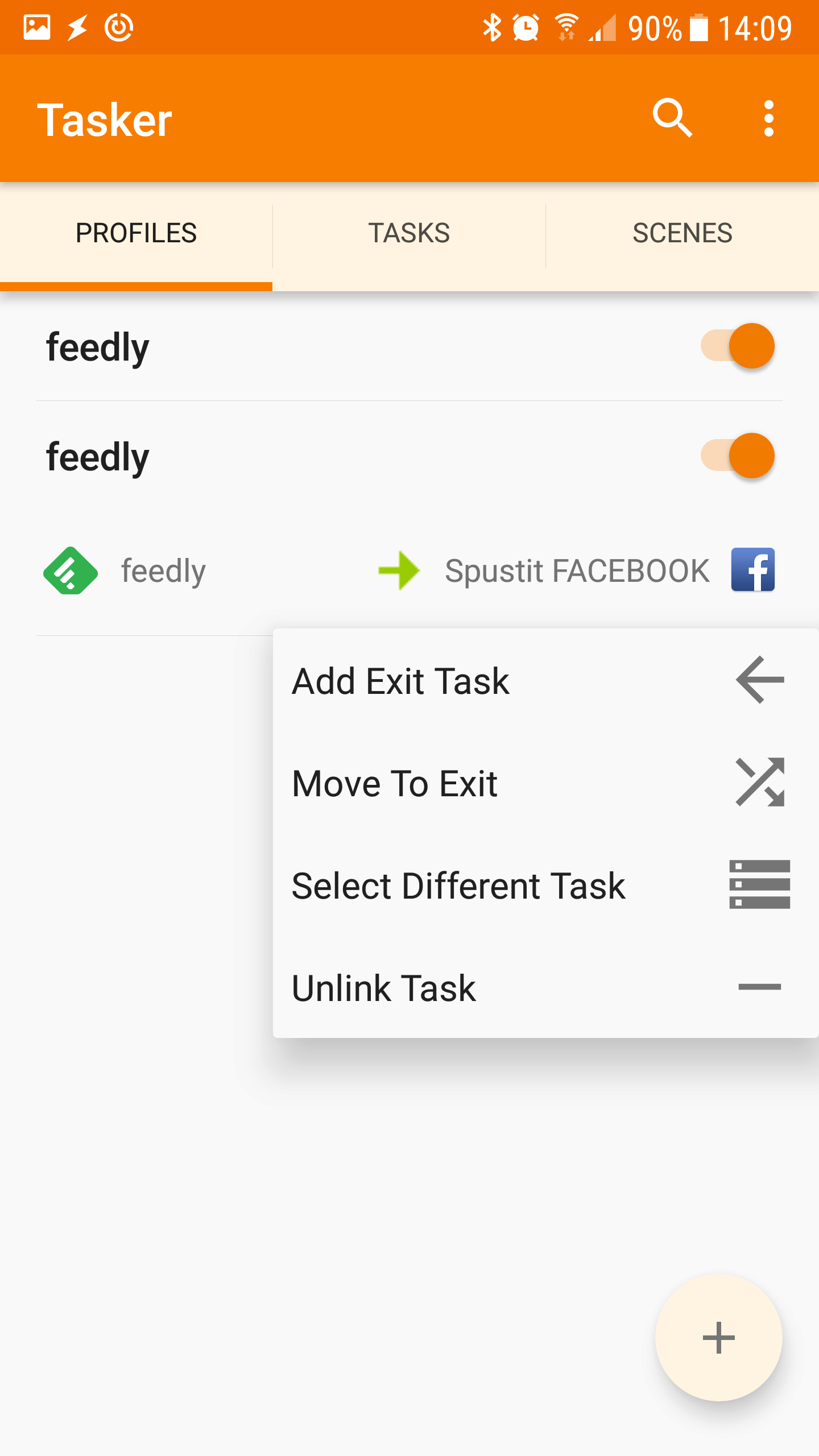Select Move To Exit option
Viewport: 819px width, 1456px height.
[x=546, y=783]
